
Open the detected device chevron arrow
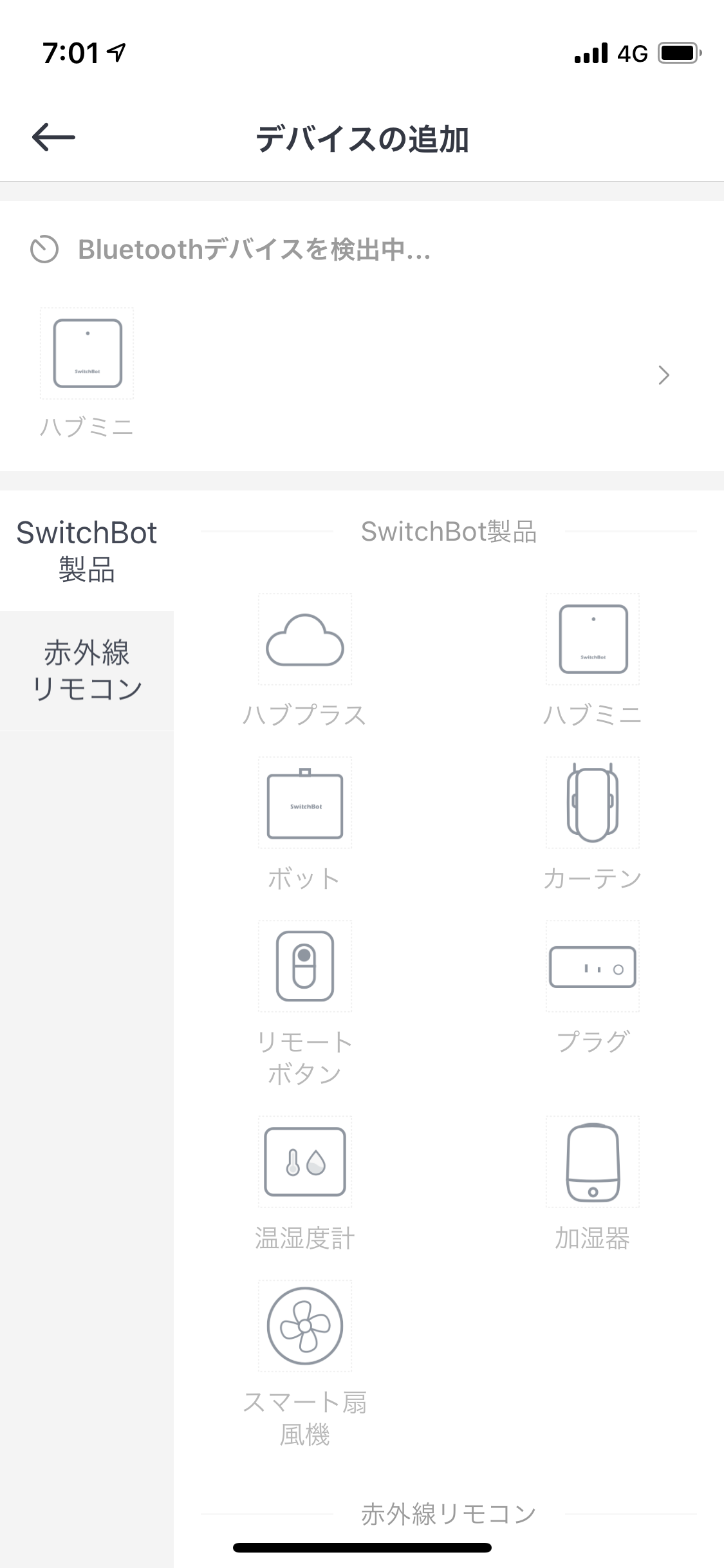click(664, 375)
